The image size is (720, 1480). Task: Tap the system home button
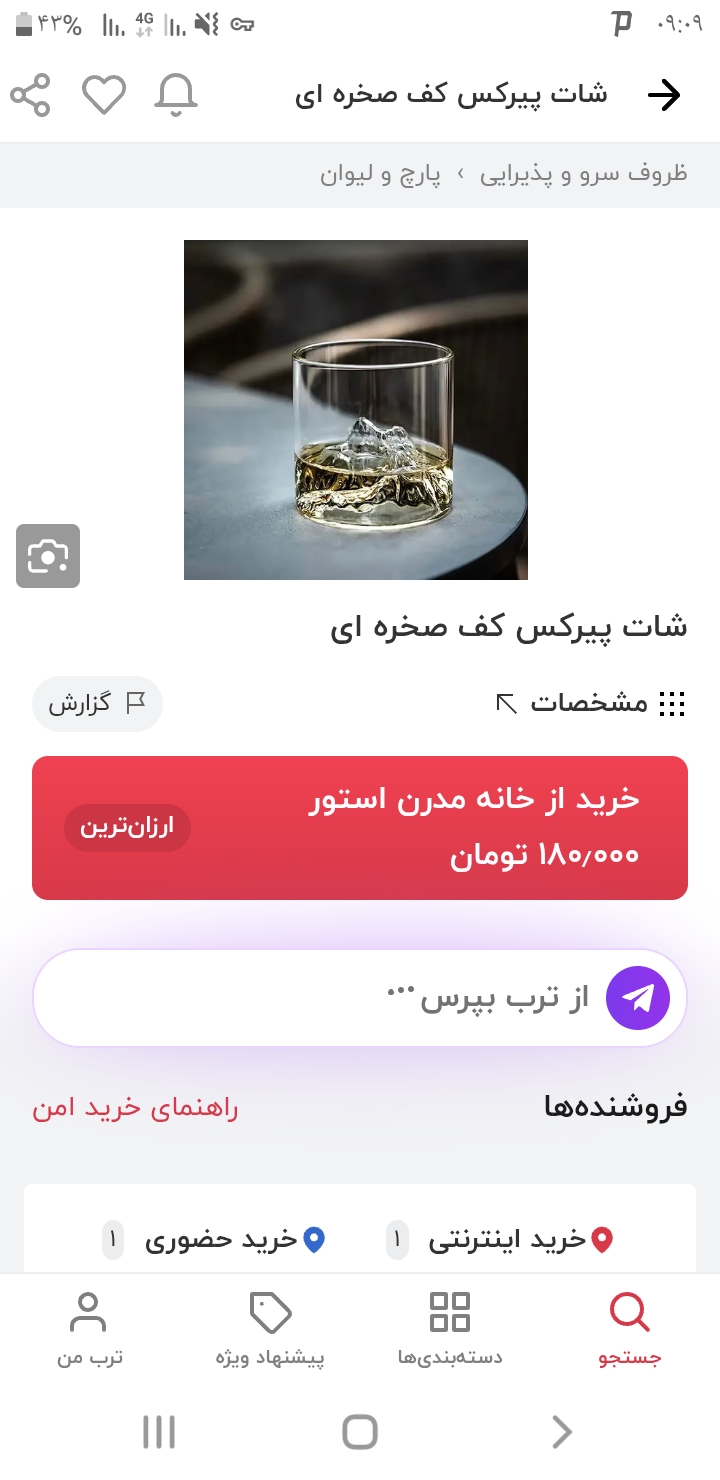pyautogui.click(x=360, y=1432)
